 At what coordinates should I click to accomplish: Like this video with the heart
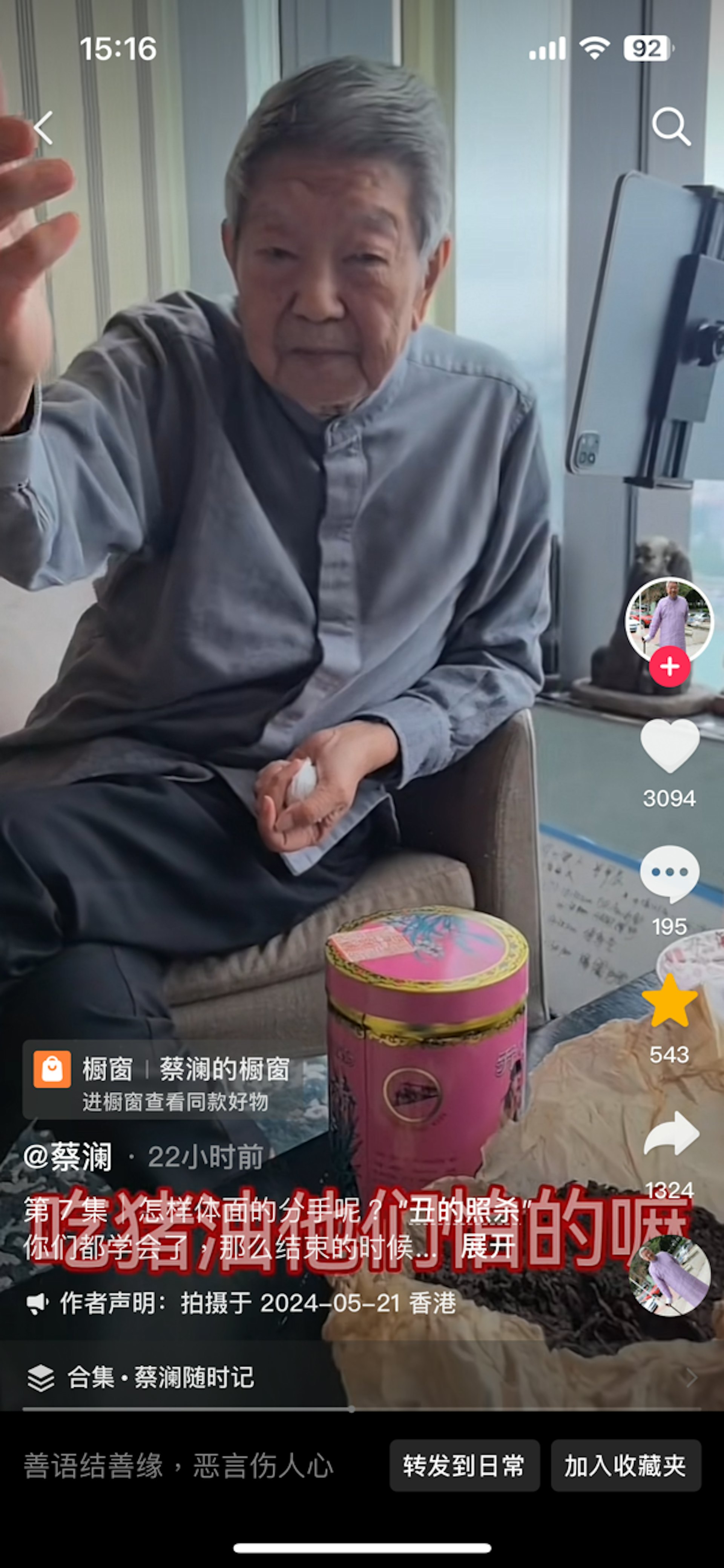tap(669, 746)
